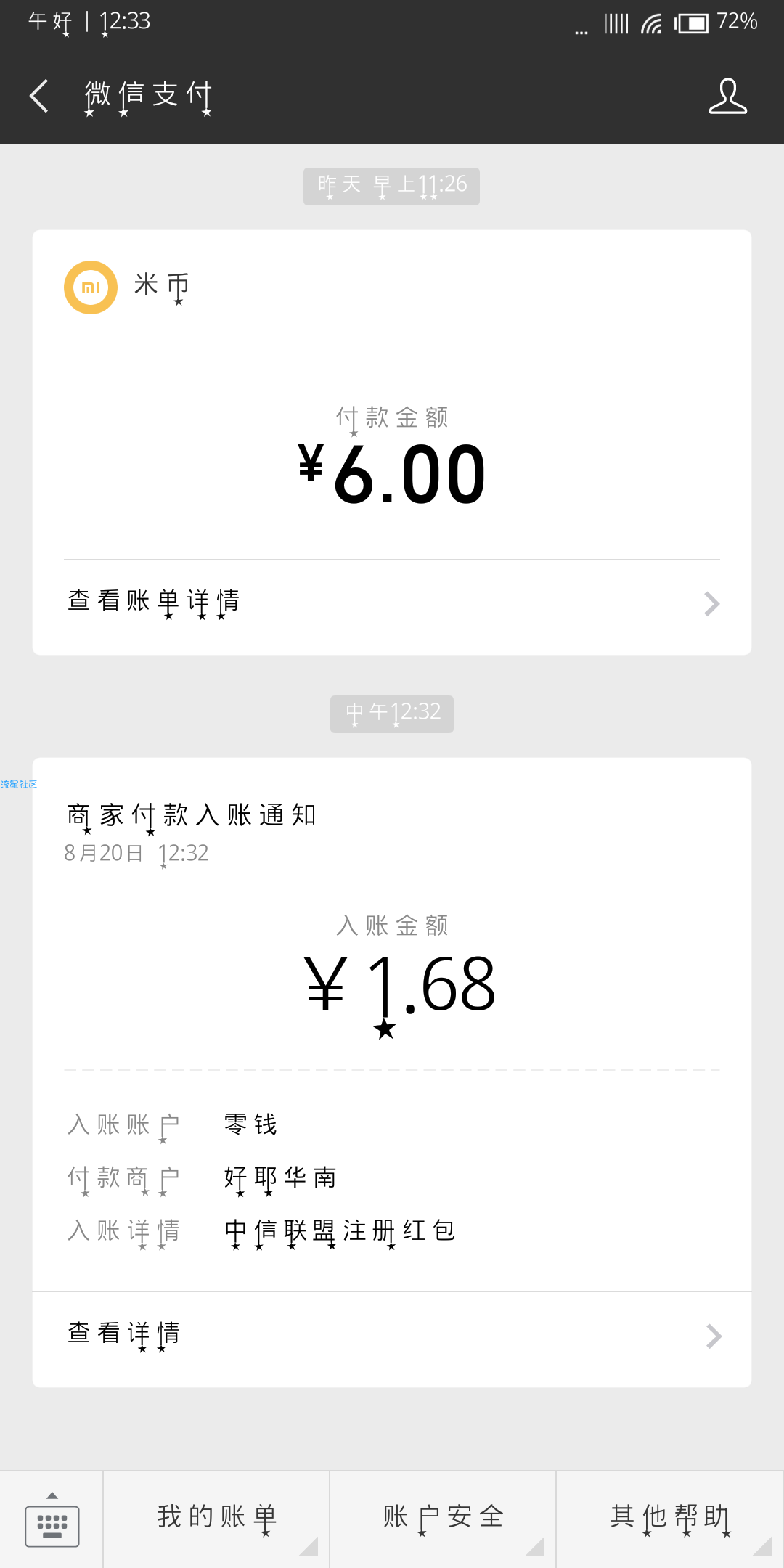
Task: Open the 其他帮助 menu
Action: (x=670, y=1519)
